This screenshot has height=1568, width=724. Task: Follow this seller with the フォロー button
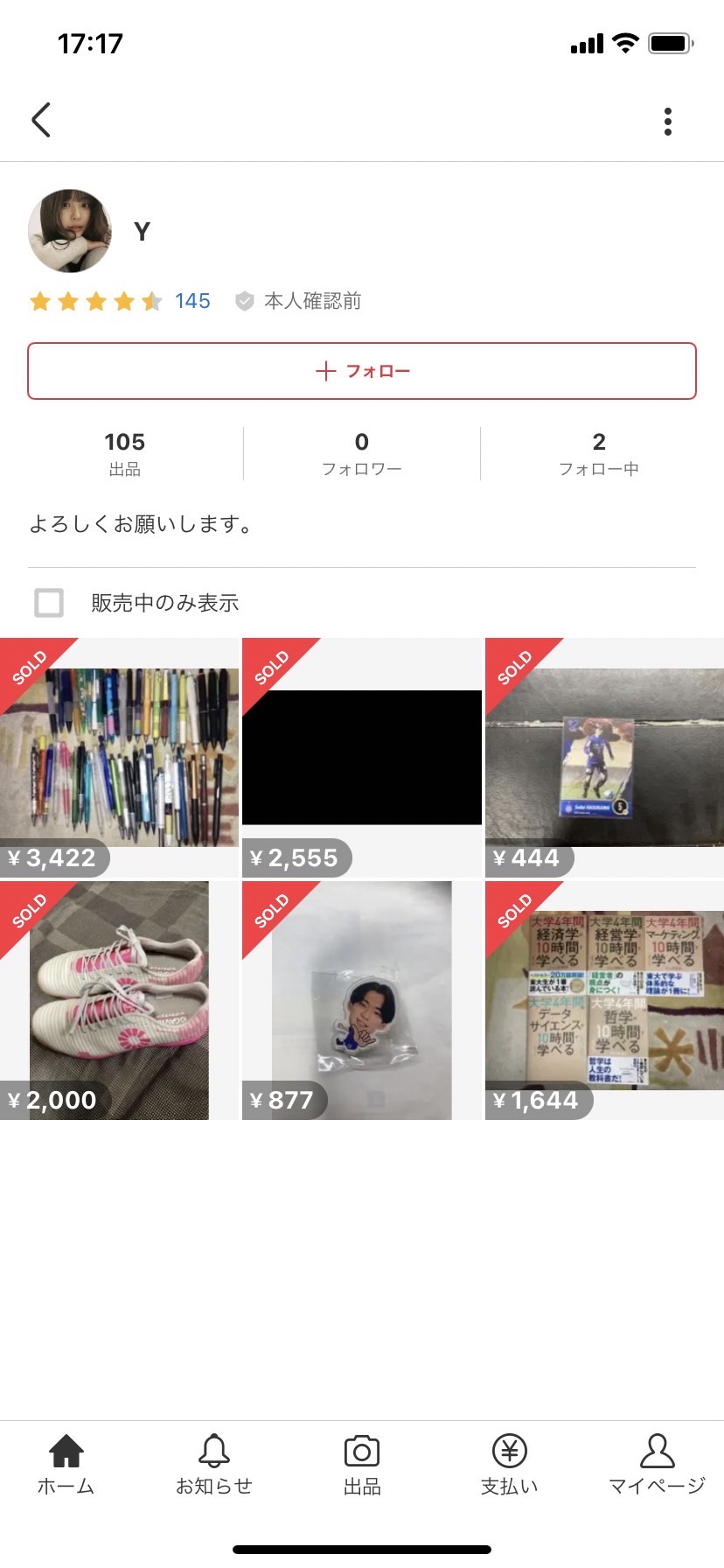pyautogui.click(x=362, y=371)
